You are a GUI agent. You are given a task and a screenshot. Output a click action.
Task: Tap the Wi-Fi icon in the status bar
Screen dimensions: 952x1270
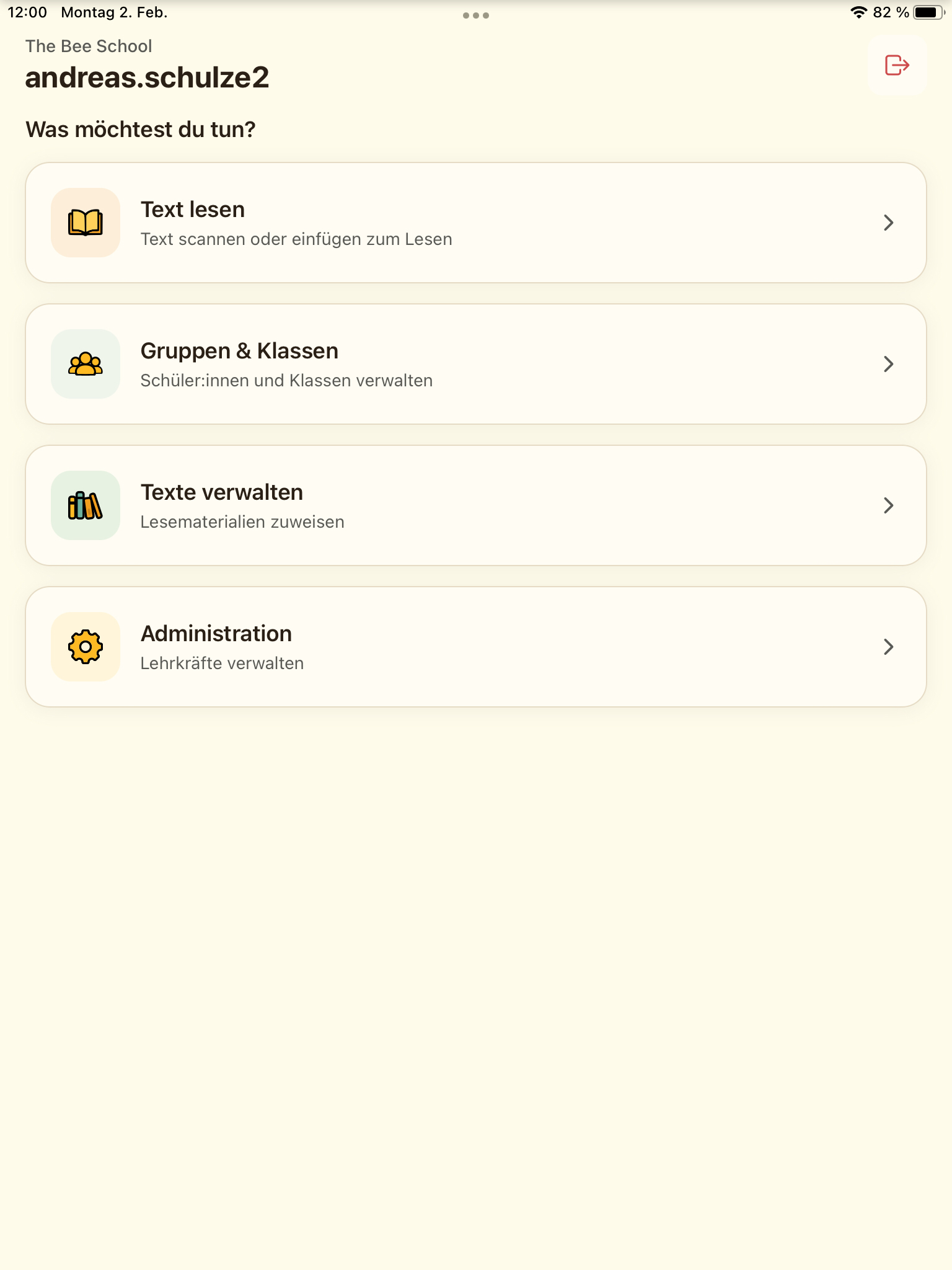click(858, 12)
